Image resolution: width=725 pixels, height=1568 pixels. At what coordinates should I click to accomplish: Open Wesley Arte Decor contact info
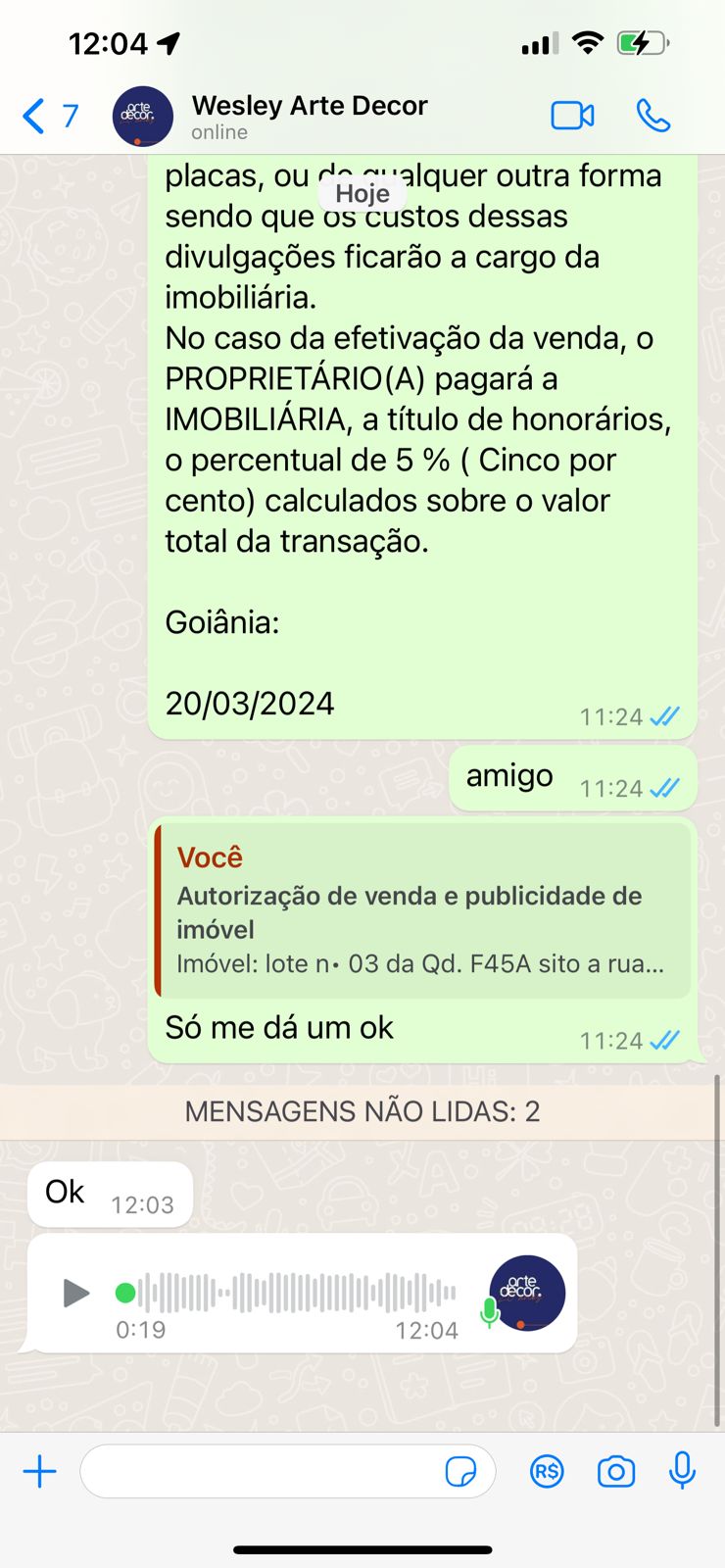309,116
